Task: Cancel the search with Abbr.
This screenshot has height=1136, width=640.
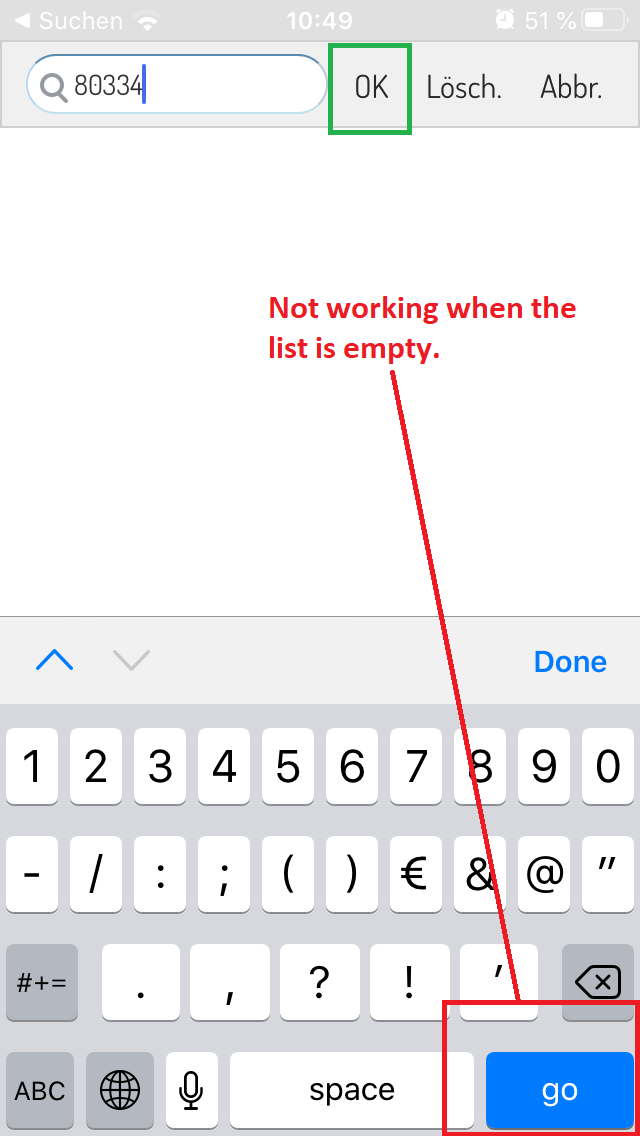Action: pos(571,88)
